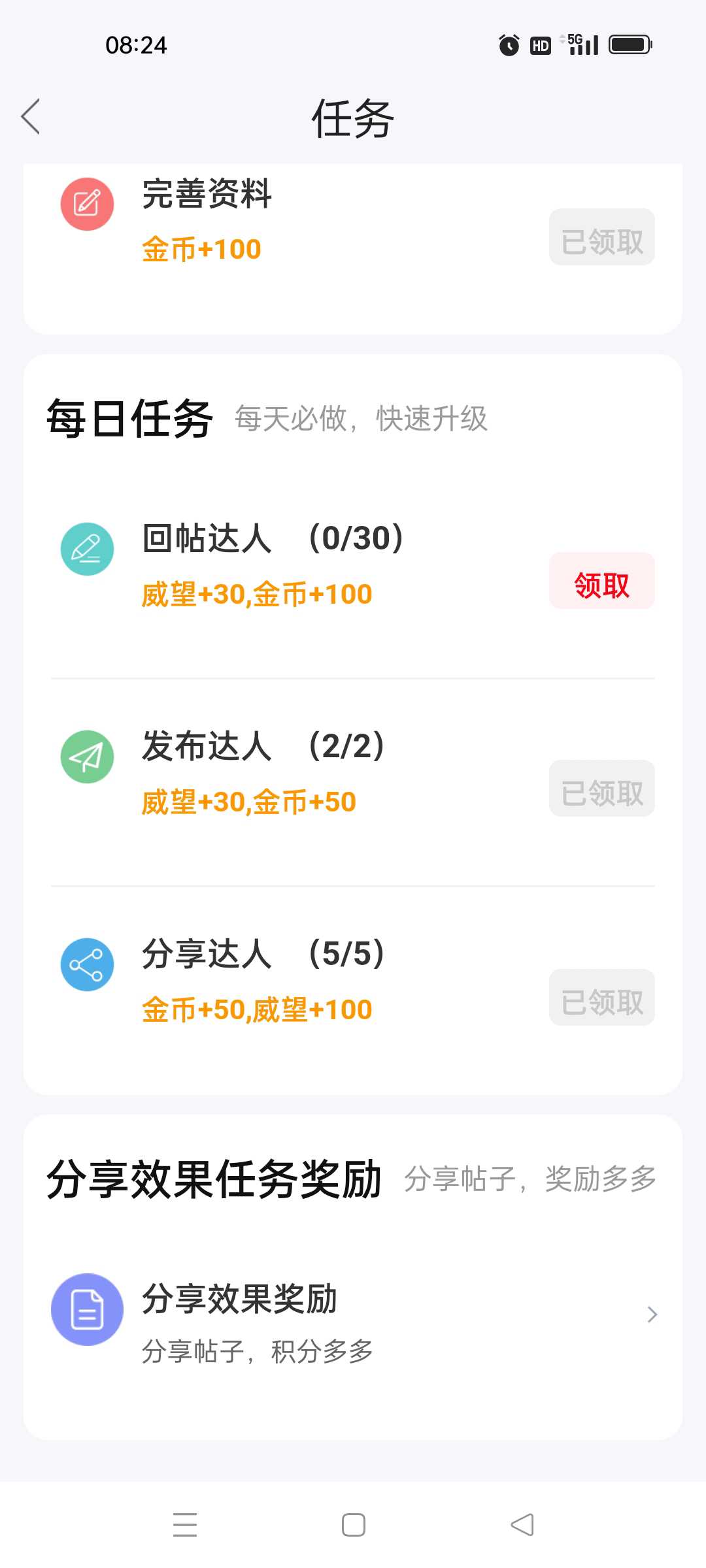706x1568 pixels.
Task: Tap 已领取 button for 发布达人
Action: point(601,789)
